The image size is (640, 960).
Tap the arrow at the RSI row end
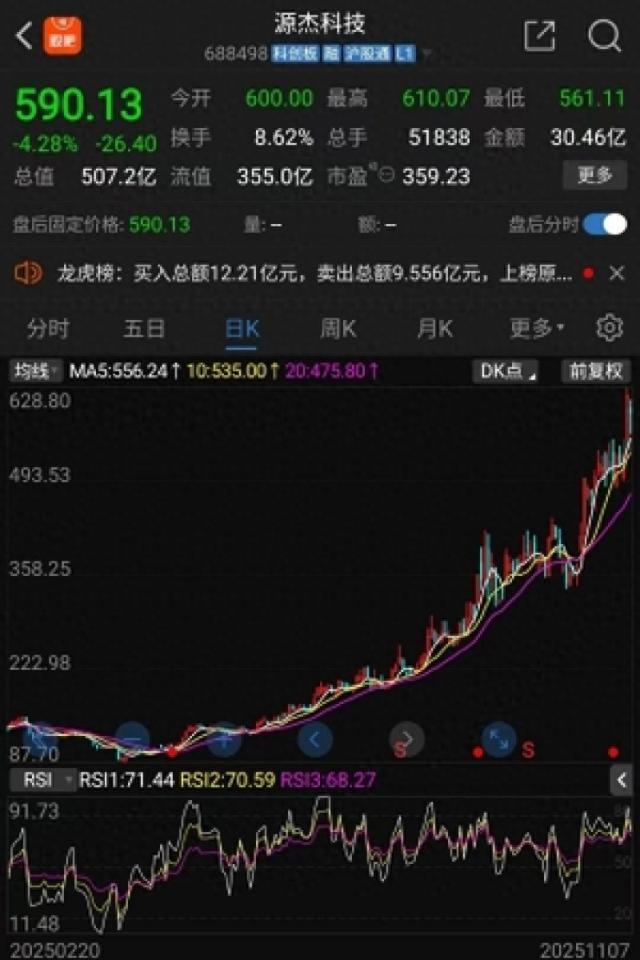click(622, 780)
